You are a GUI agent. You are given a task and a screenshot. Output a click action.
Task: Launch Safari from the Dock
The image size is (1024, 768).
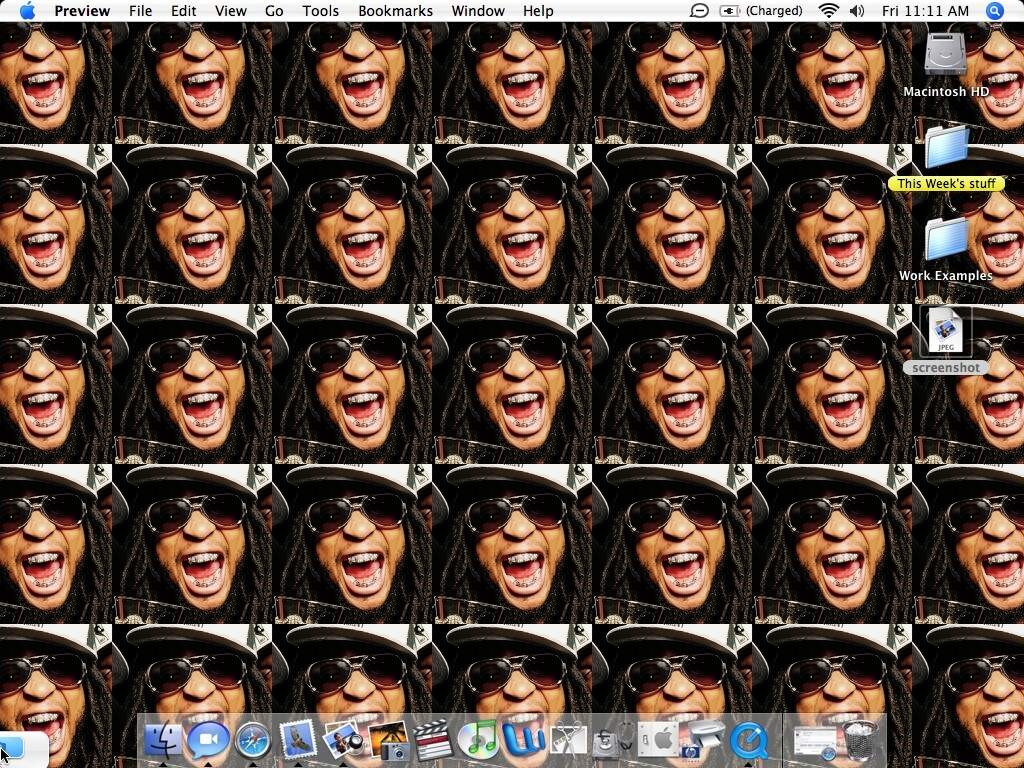[x=253, y=741]
